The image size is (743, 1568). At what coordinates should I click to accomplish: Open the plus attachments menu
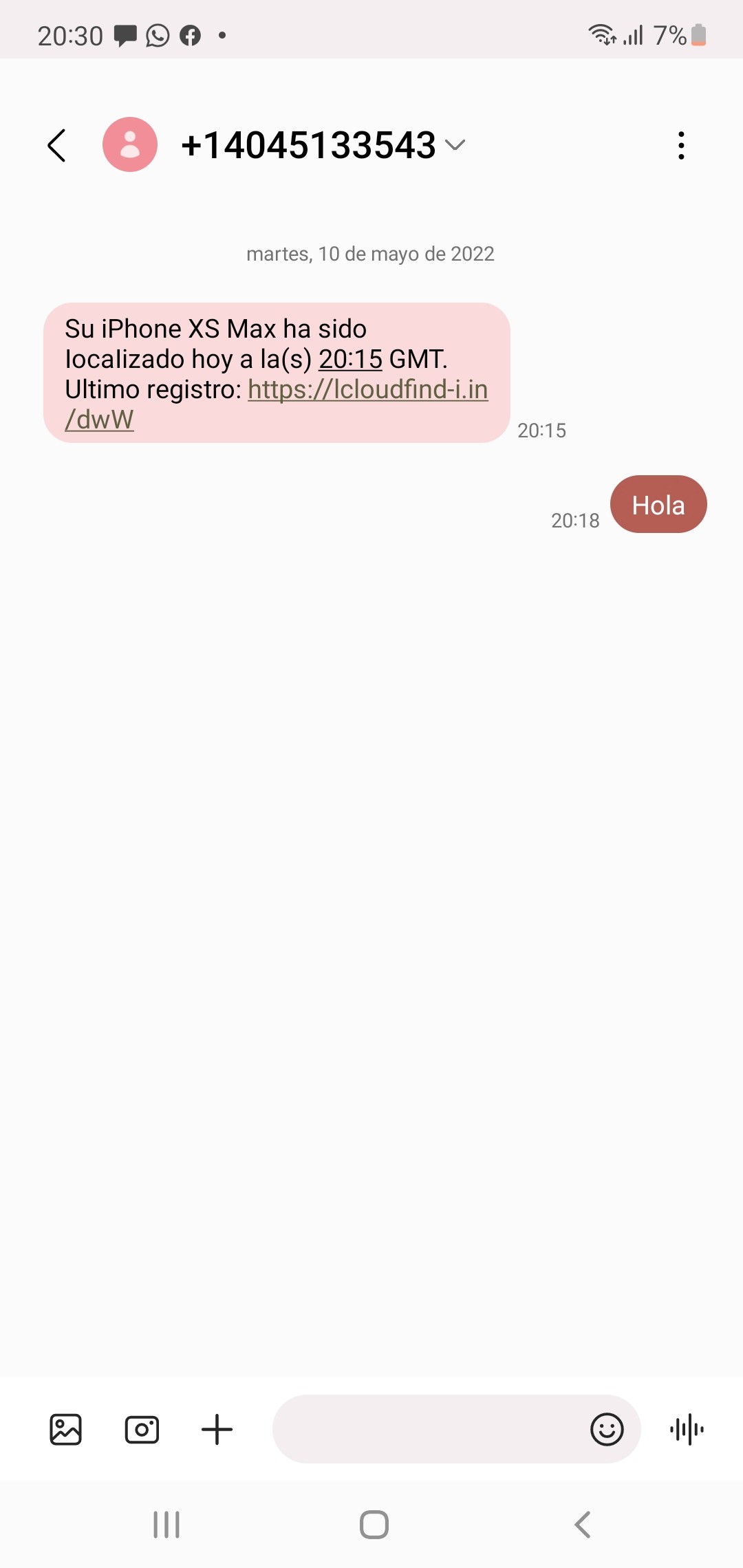217,1430
